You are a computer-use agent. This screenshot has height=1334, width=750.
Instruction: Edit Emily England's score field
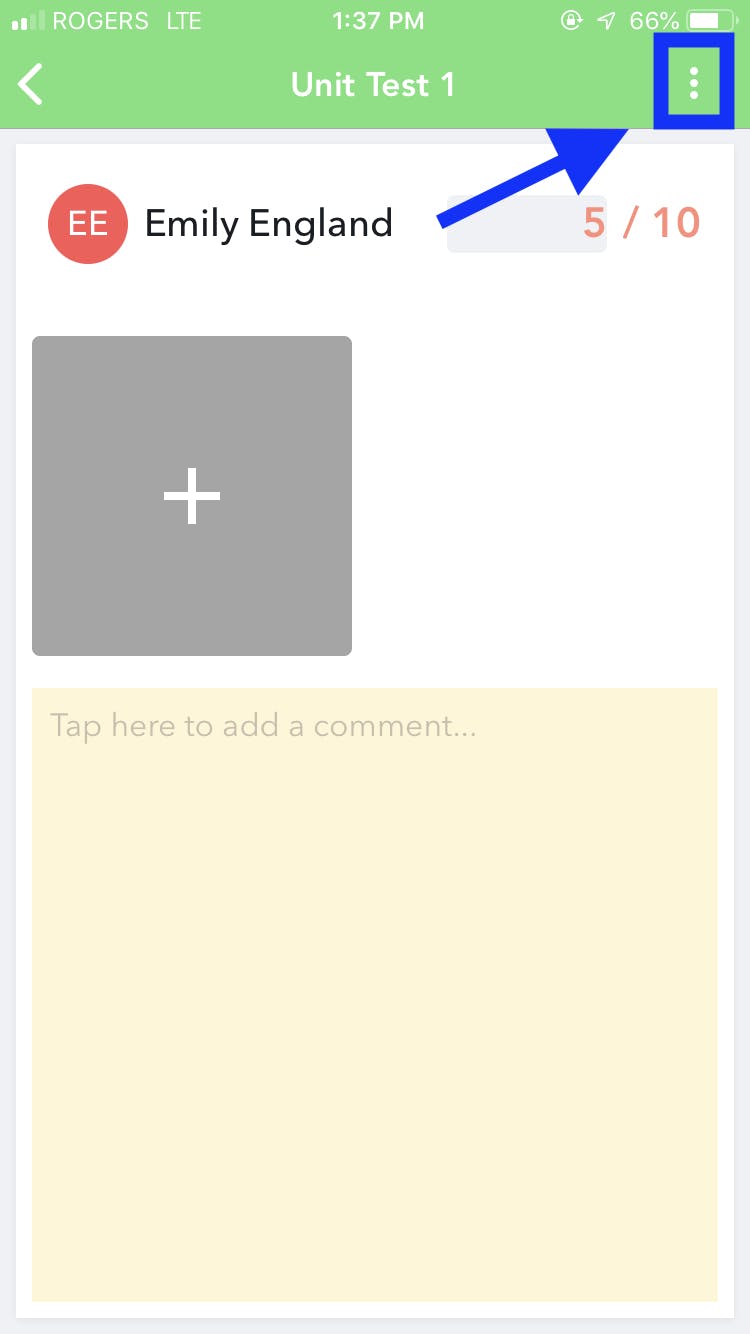[x=527, y=224]
